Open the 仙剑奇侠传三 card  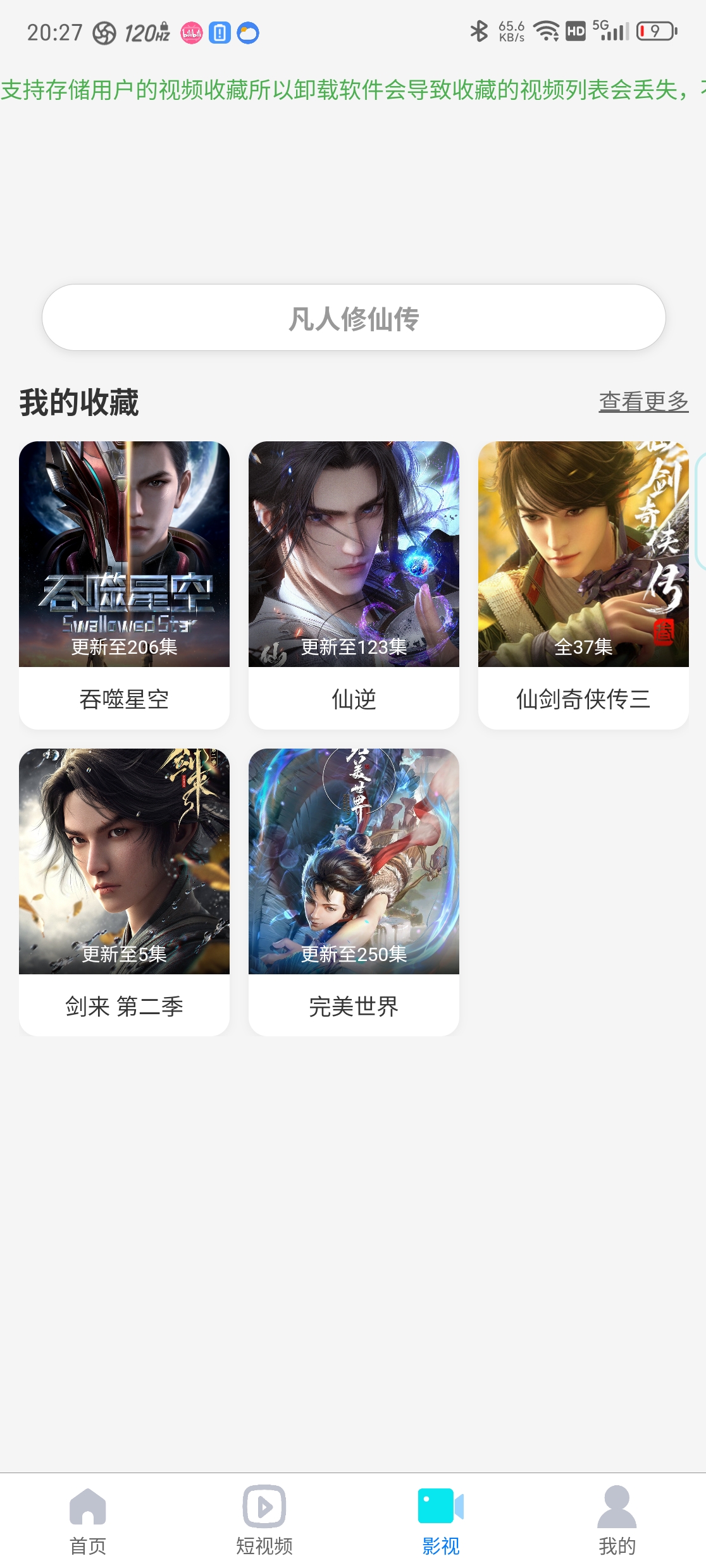tap(583, 584)
